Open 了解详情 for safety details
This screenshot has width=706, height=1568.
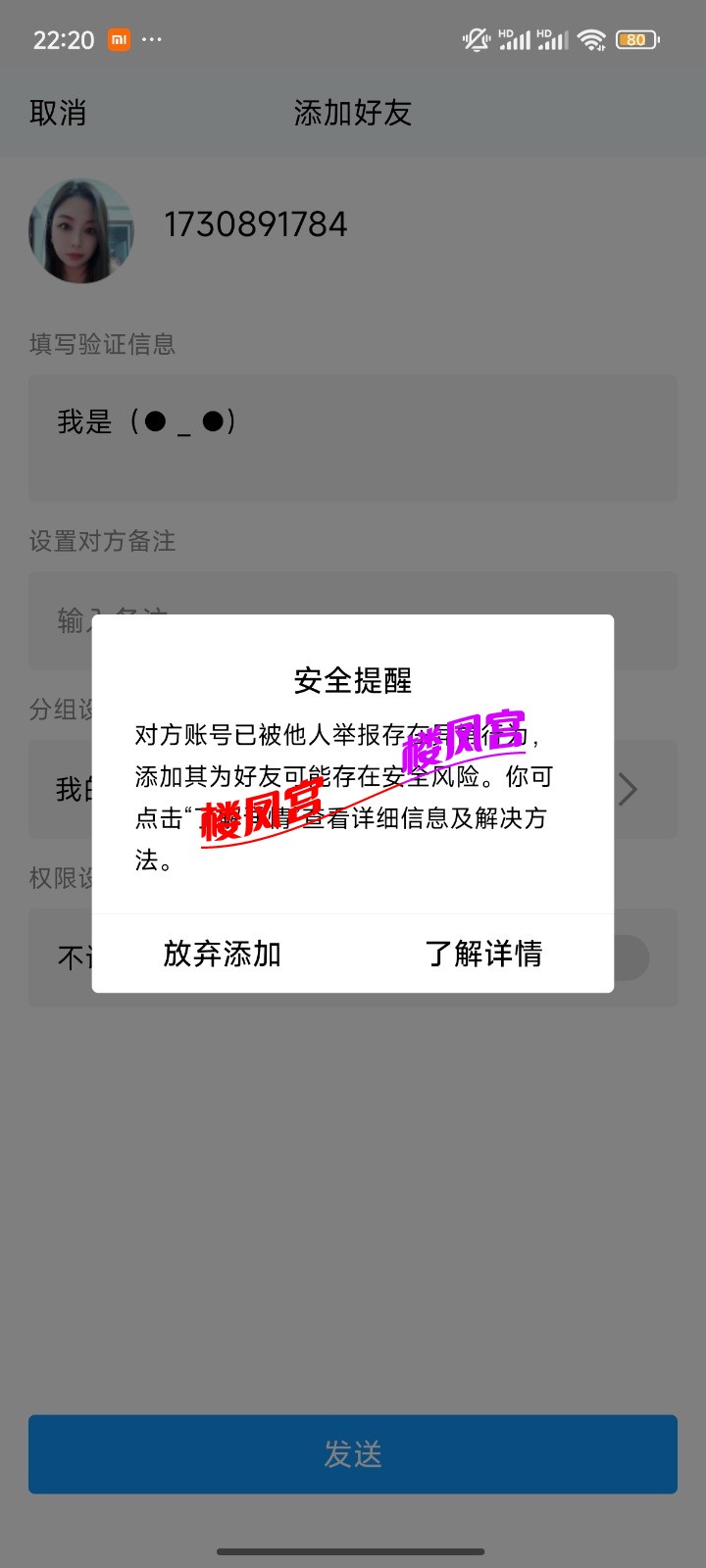click(x=483, y=954)
